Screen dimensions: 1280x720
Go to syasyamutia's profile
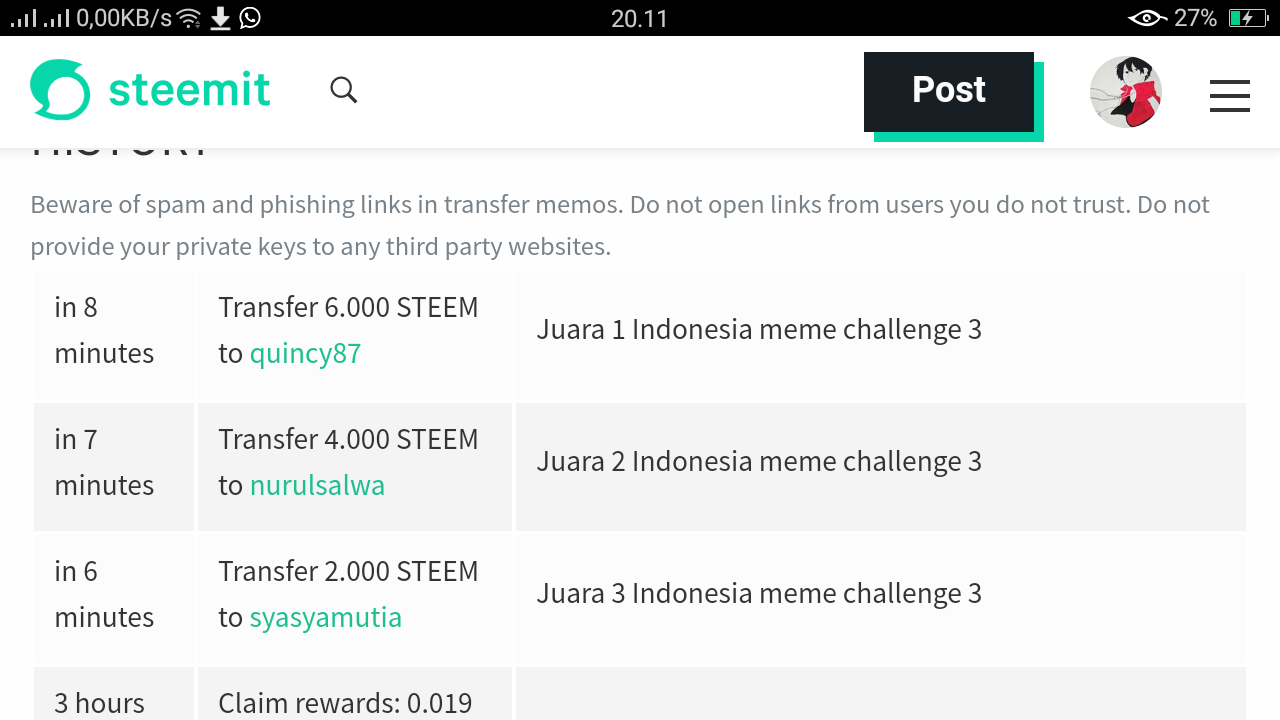tap(326, 617)
